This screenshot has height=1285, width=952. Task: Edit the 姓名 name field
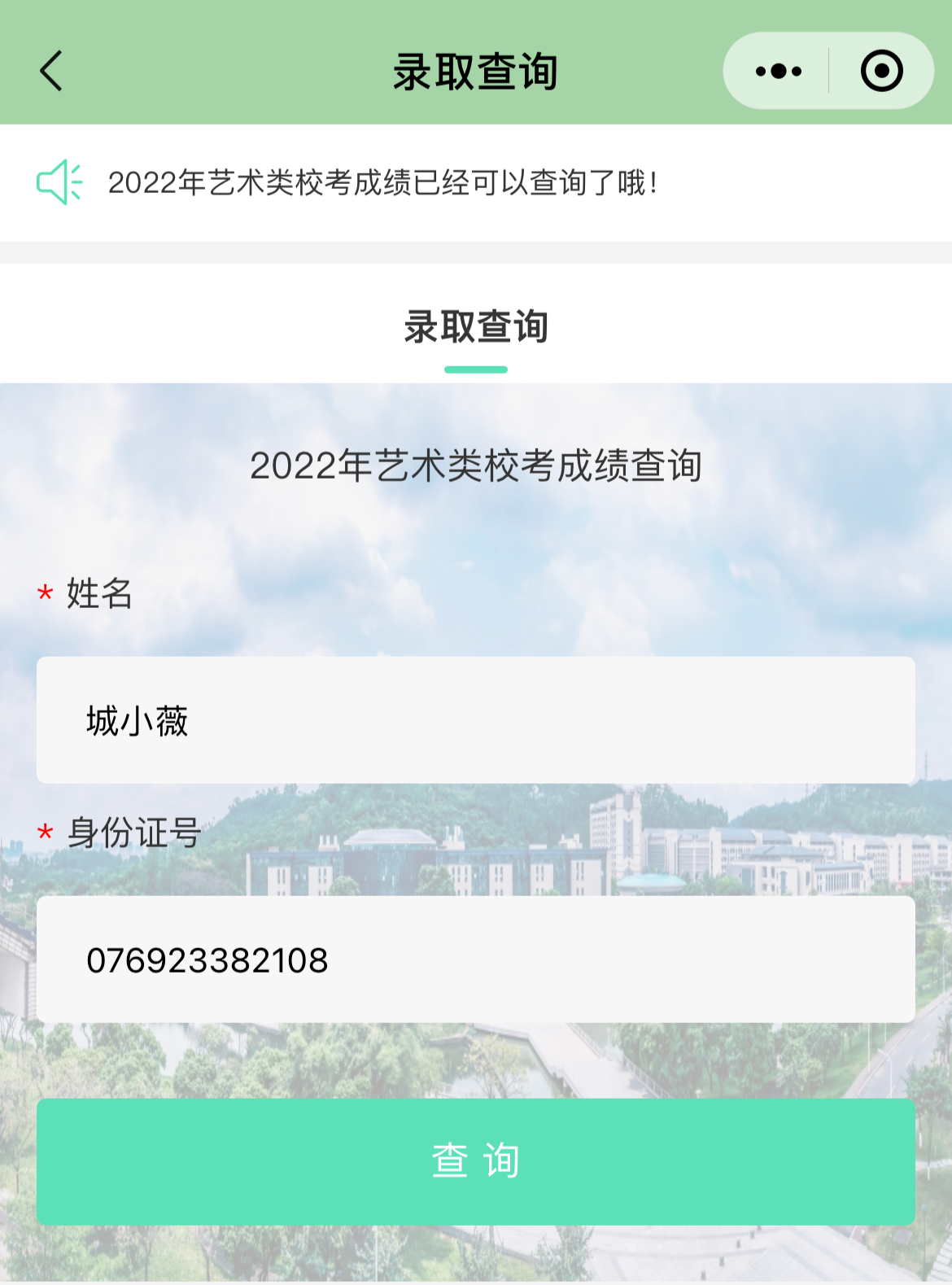click(x=476, y=720)
